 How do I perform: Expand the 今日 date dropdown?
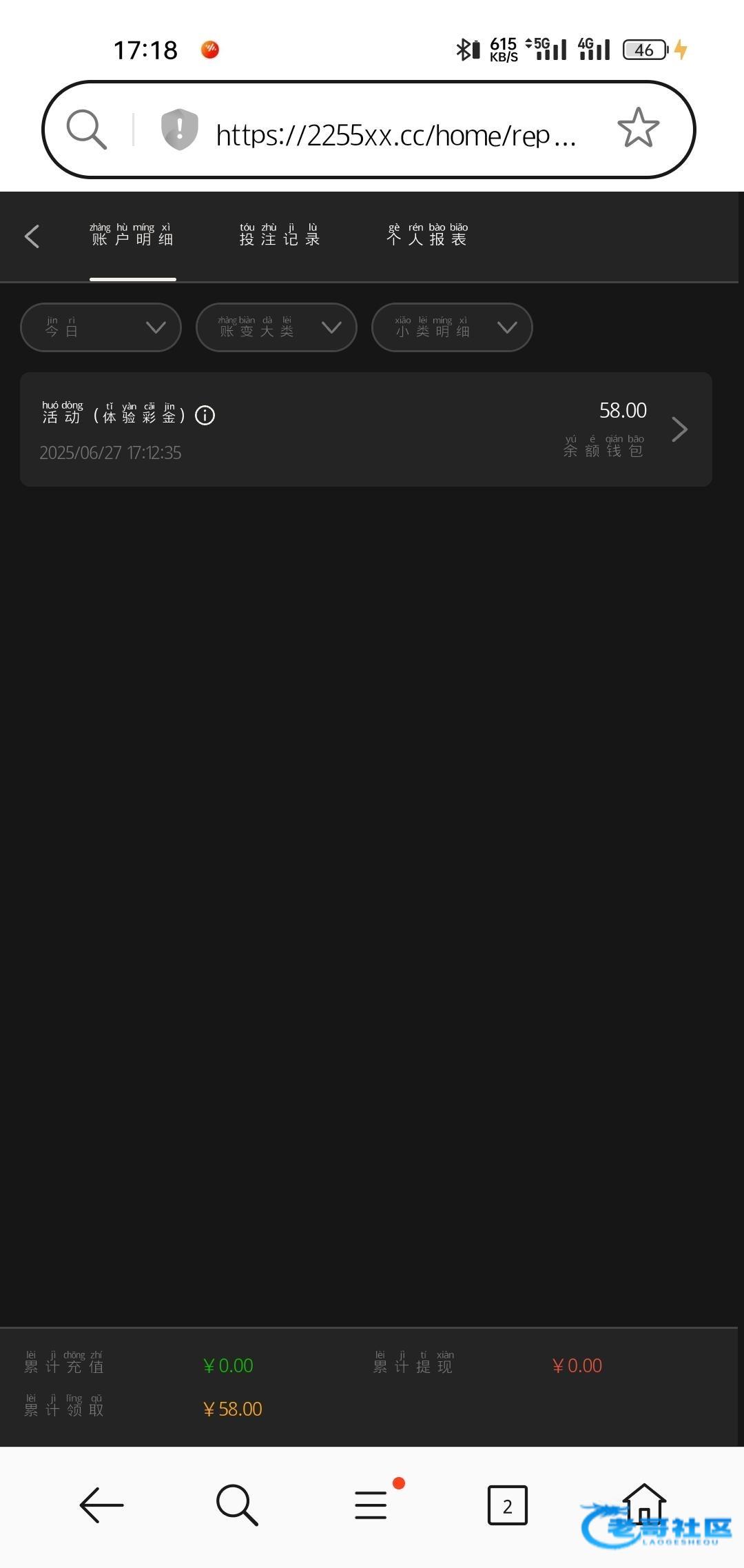pos(101,327)
